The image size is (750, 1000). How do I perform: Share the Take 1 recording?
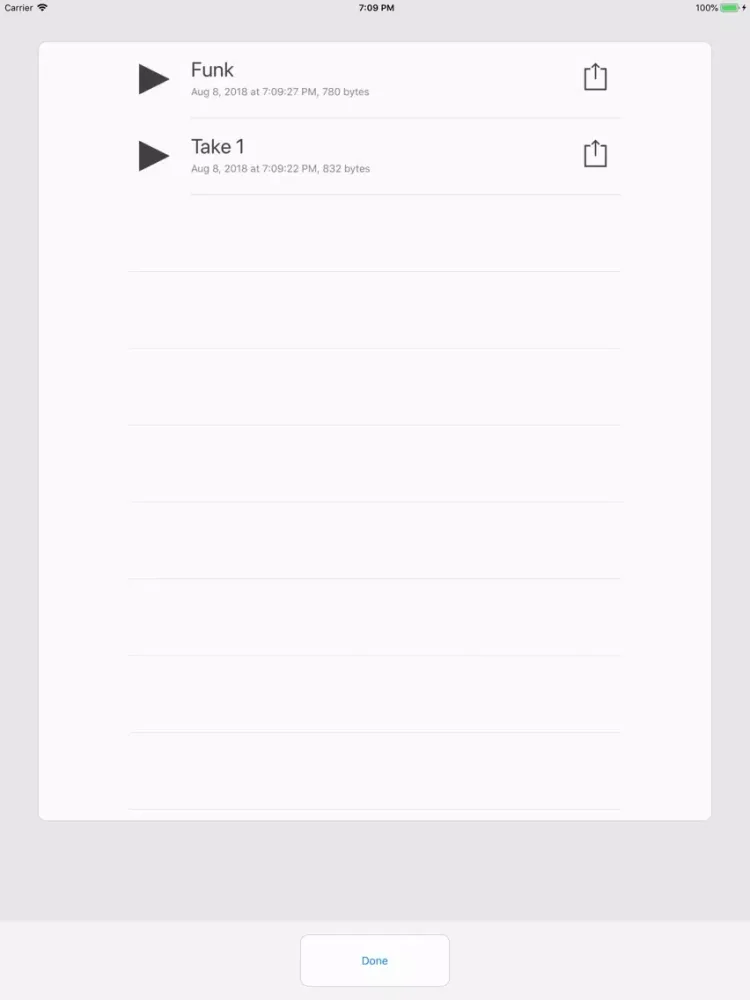[595, 154]
